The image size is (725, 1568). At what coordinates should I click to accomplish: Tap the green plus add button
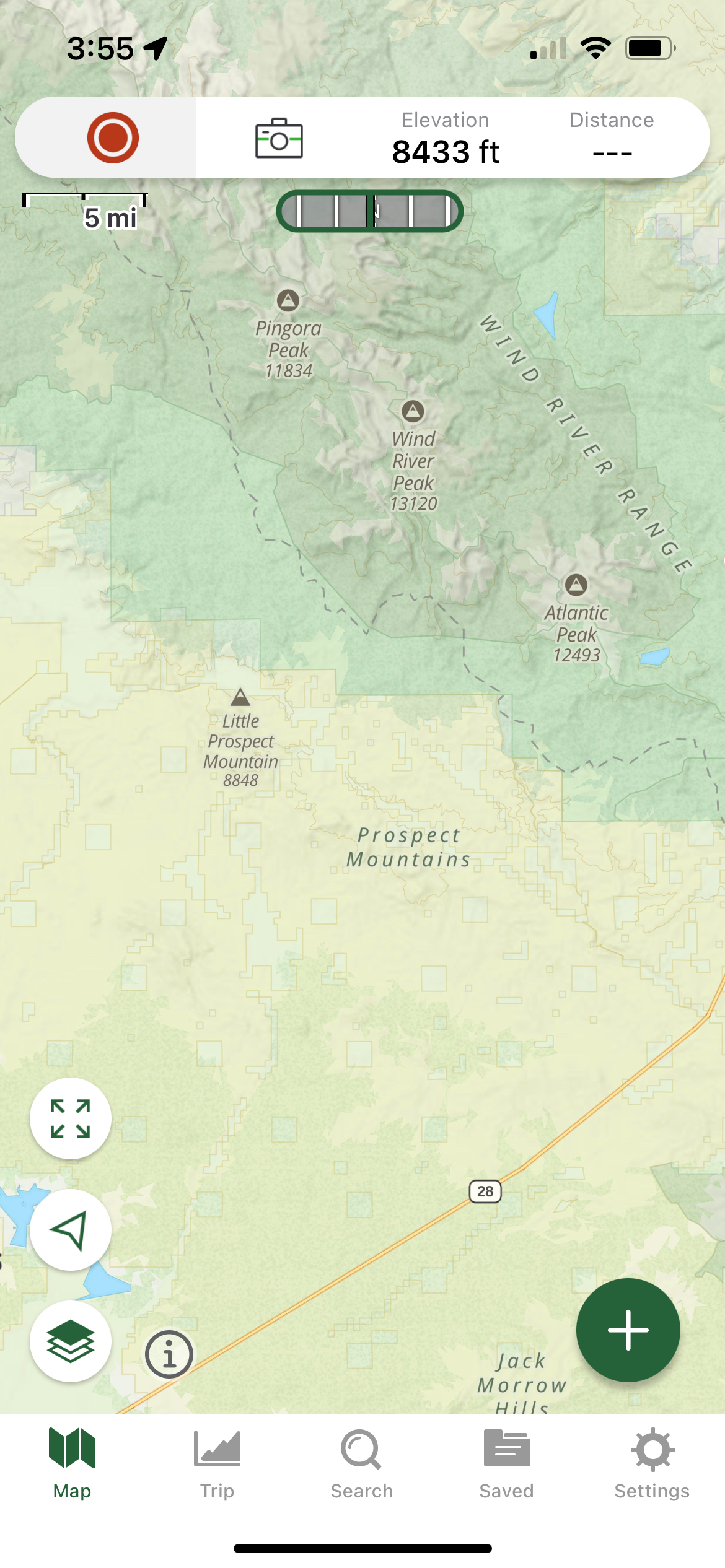point(628,1330)
